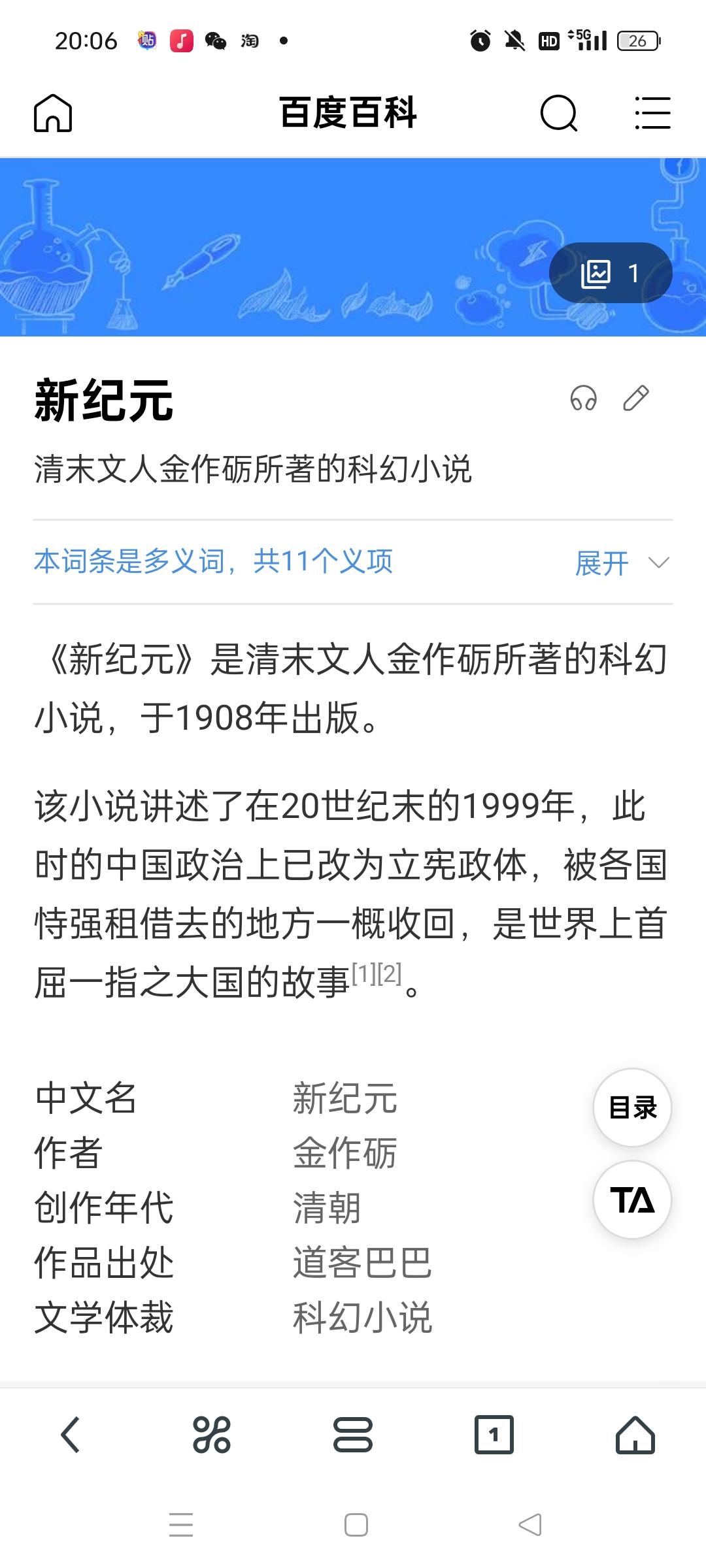
Task: Open the Baidu Baike home icon
Action: (52, 112)
